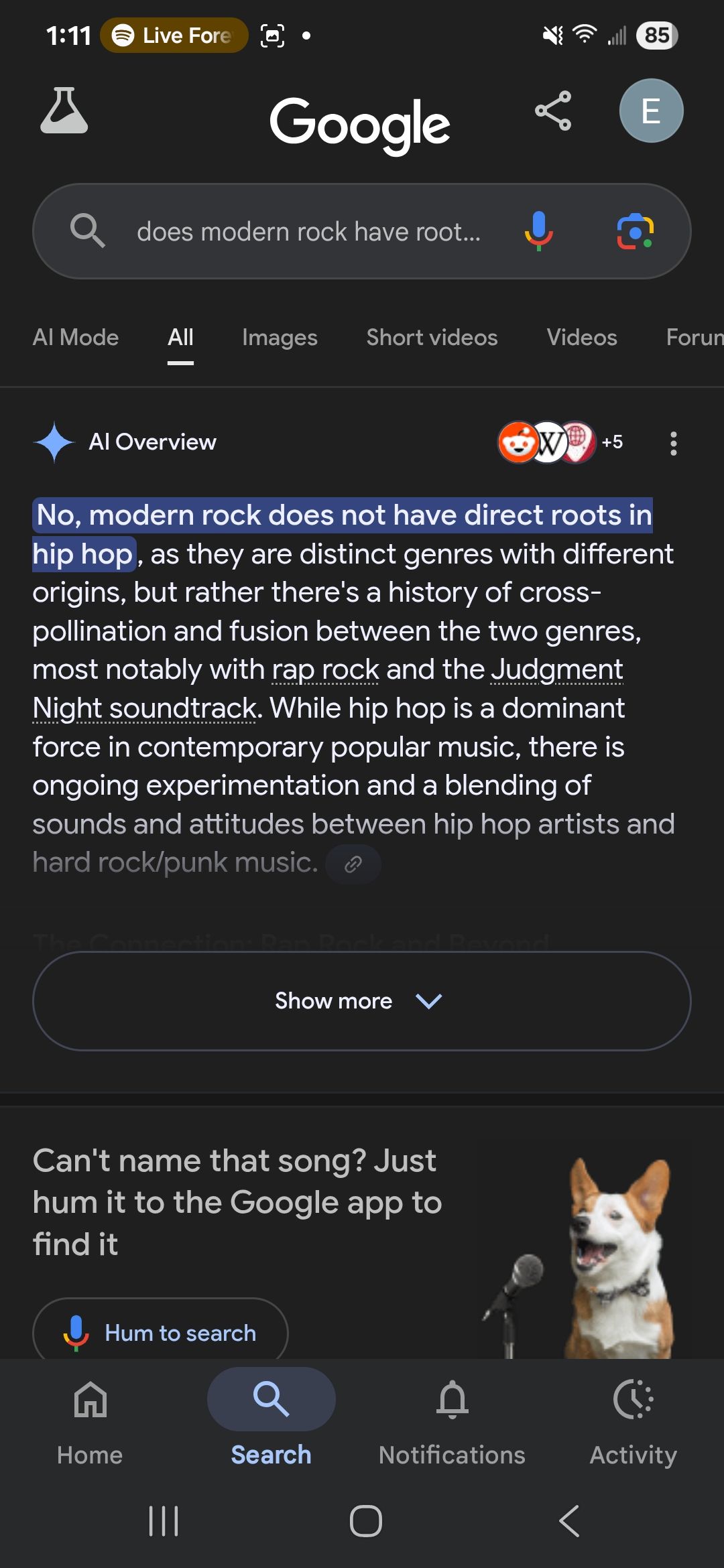Switch to the Videos tab

(581, 338)
